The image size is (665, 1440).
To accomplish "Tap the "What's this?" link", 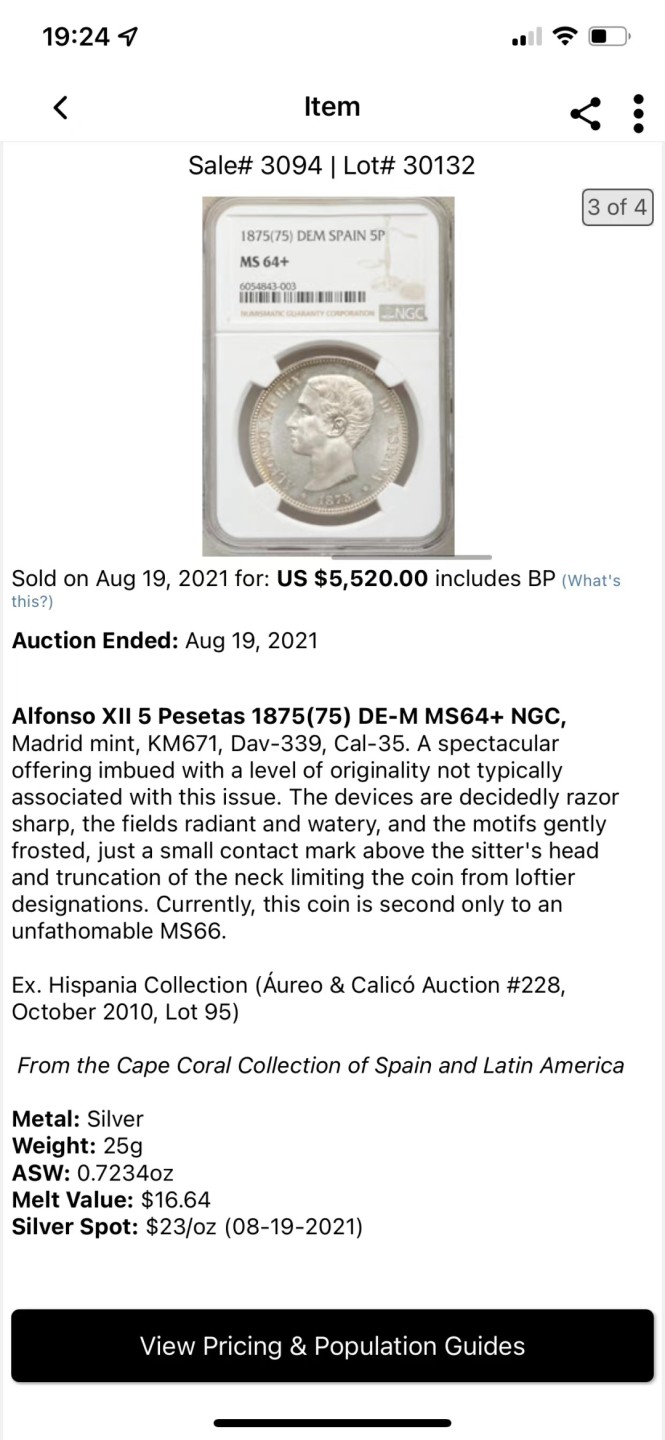I will (592, 581).
